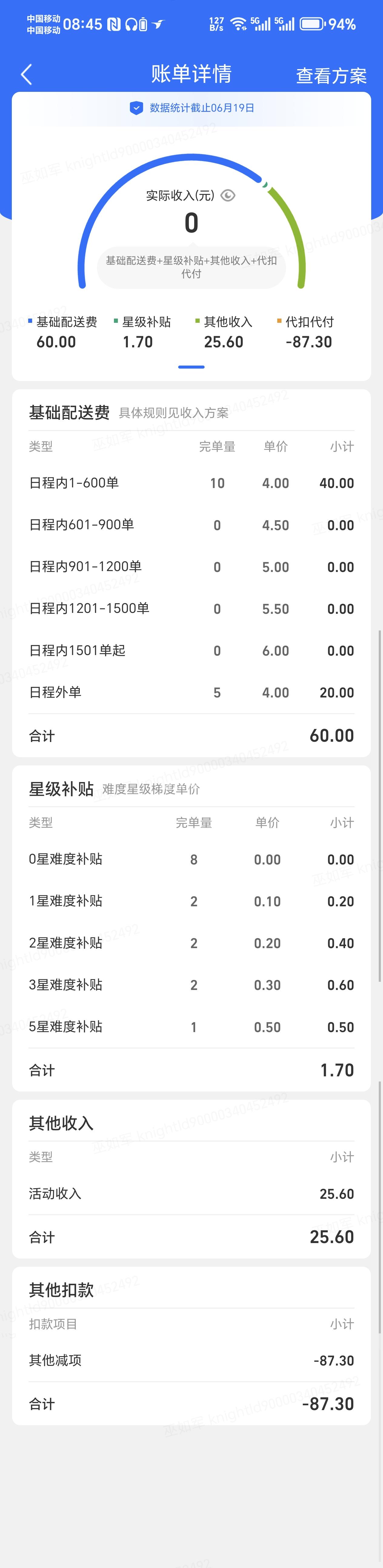Go back from 账单详情 page
This screenshot has height=1568, width=383.
point(26,74)
